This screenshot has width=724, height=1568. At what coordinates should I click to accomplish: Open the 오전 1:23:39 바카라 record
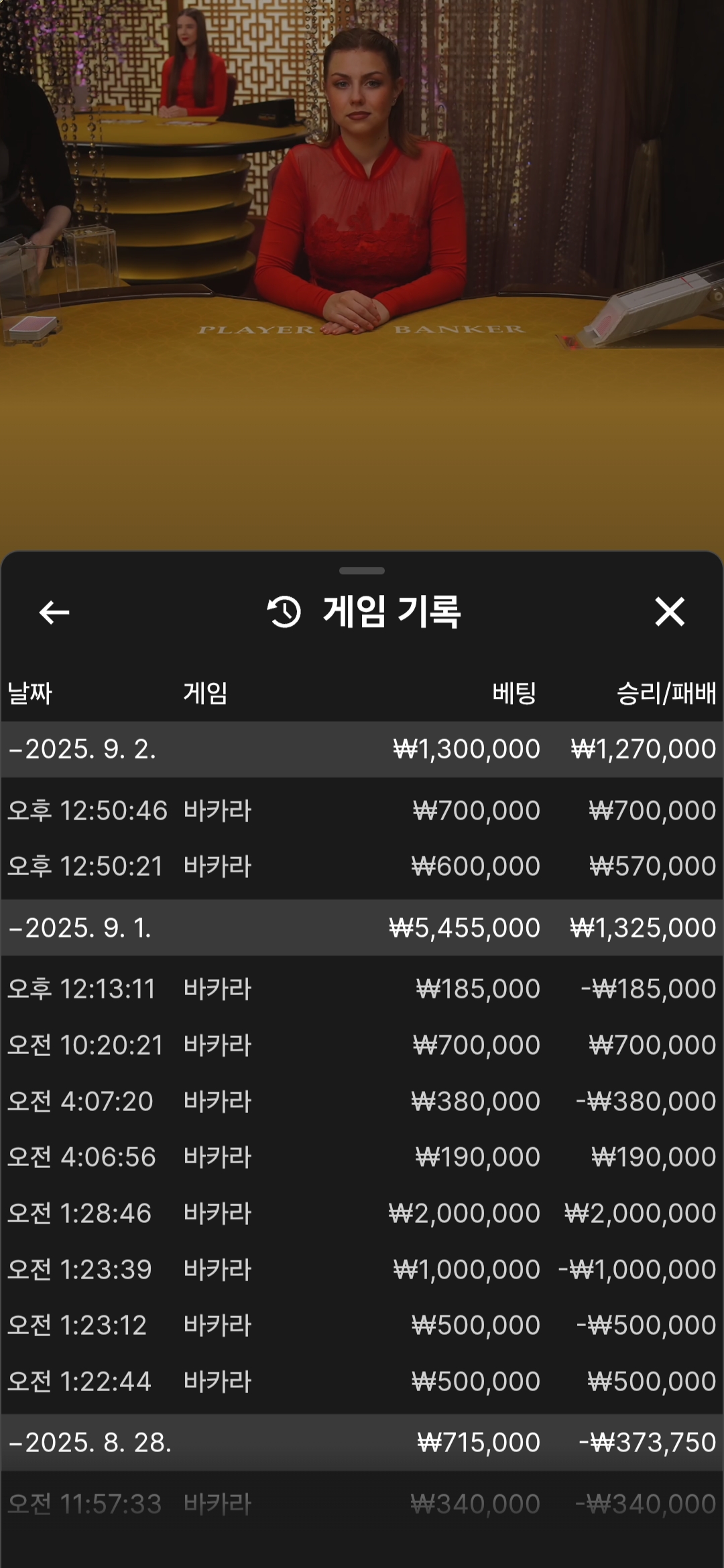[362, 1270]
